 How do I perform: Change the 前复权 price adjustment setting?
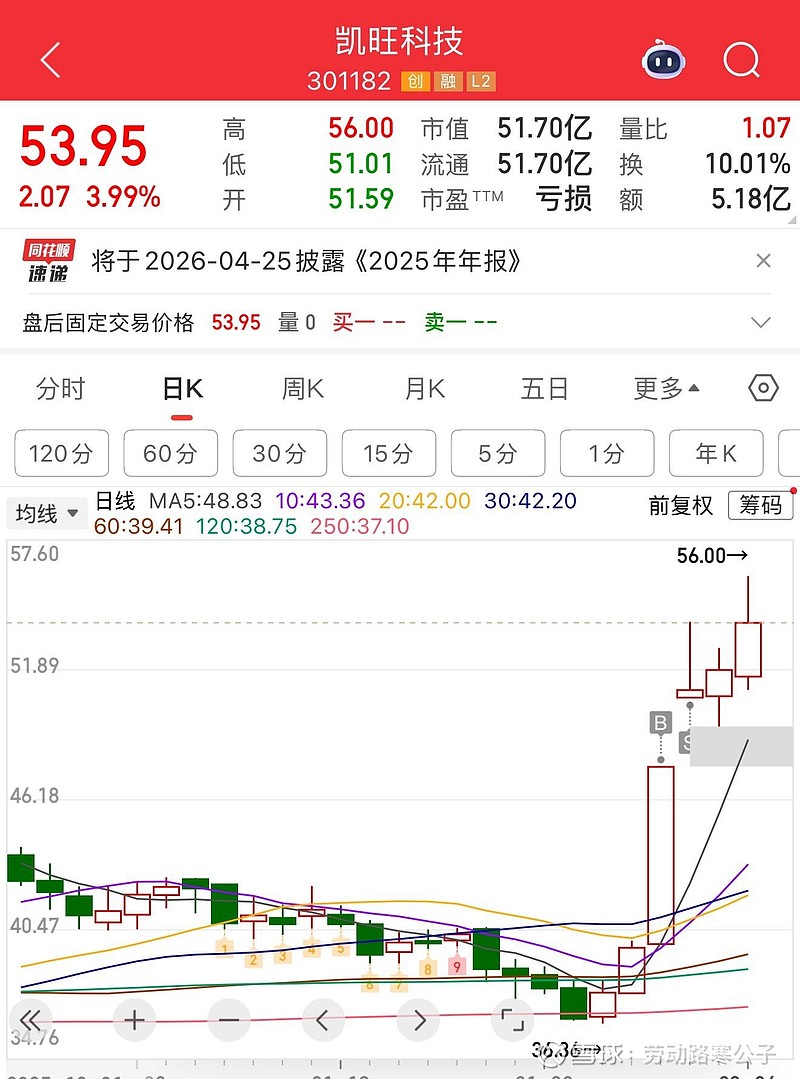coord(681,506)
